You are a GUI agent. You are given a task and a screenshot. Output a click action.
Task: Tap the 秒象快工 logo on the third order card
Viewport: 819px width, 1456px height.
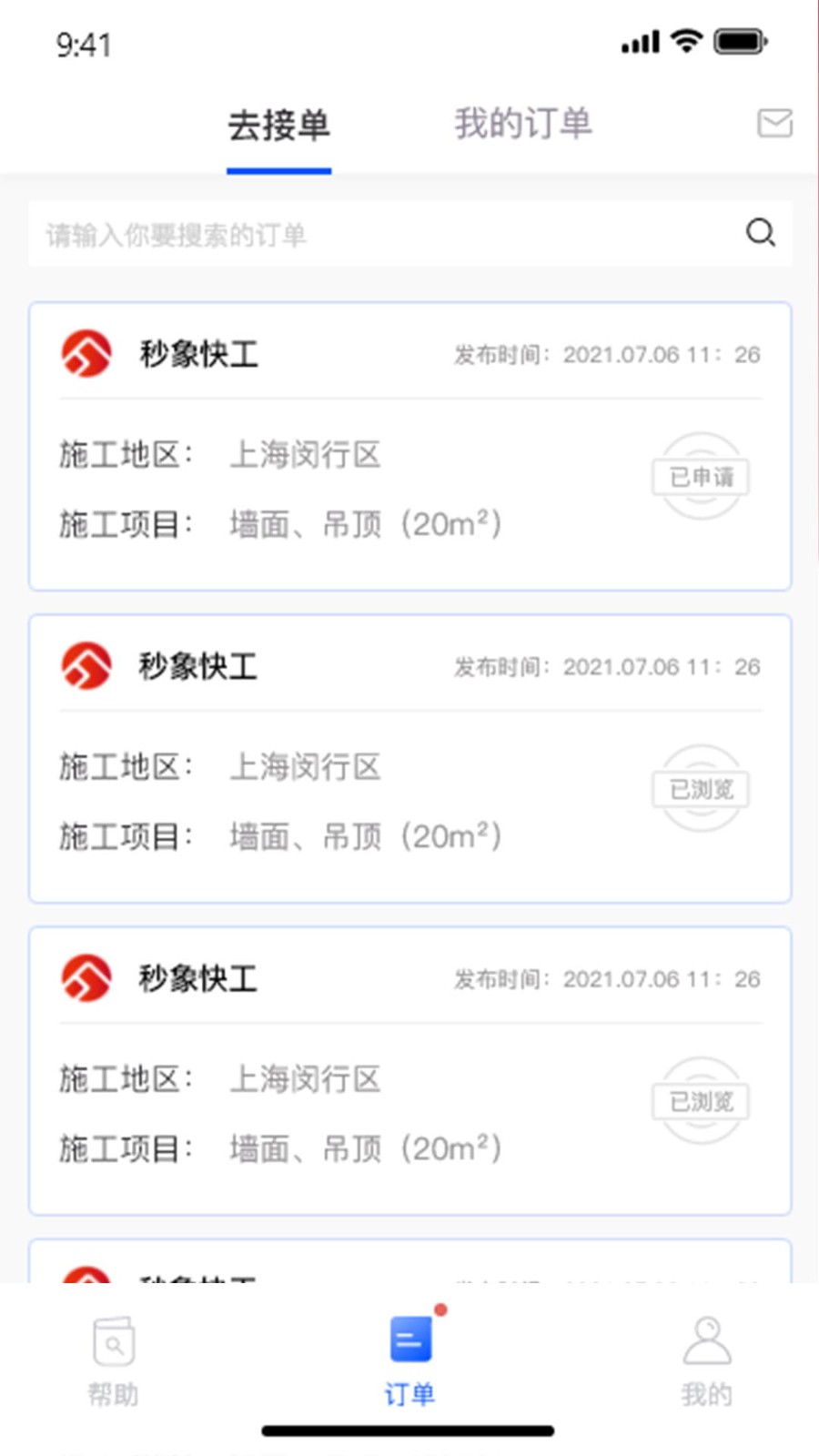click(x=86, y=978)
